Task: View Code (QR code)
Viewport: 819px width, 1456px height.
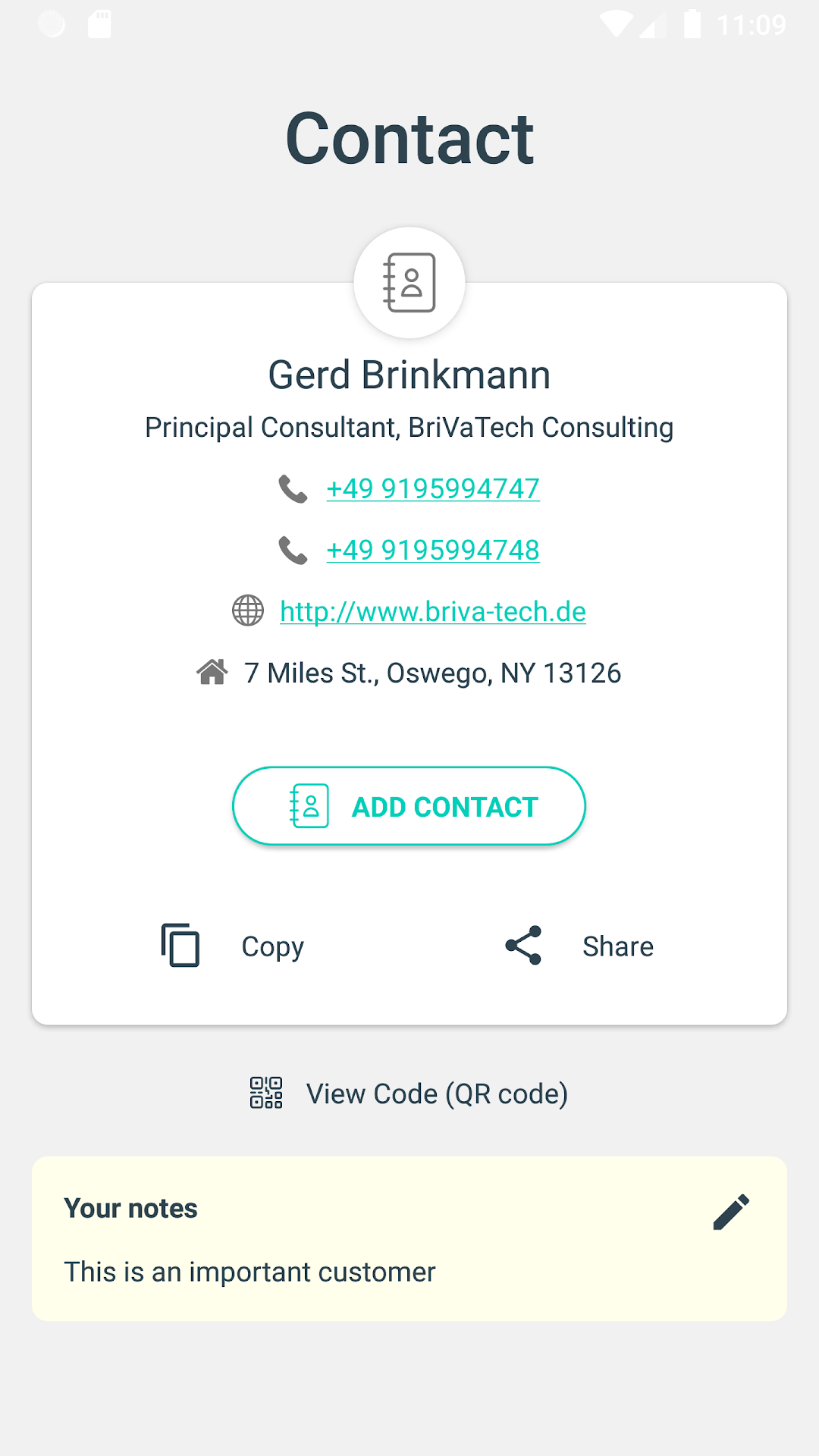Action: pos(409,1094)
